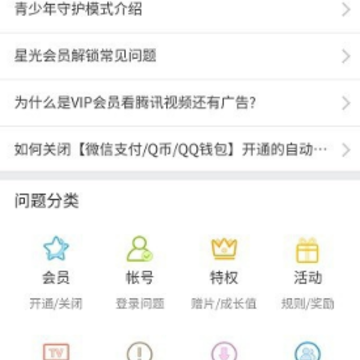
Task: Open the VIP会员看腾讯视频还有广告 question
Action: click(x=180, y=103)
